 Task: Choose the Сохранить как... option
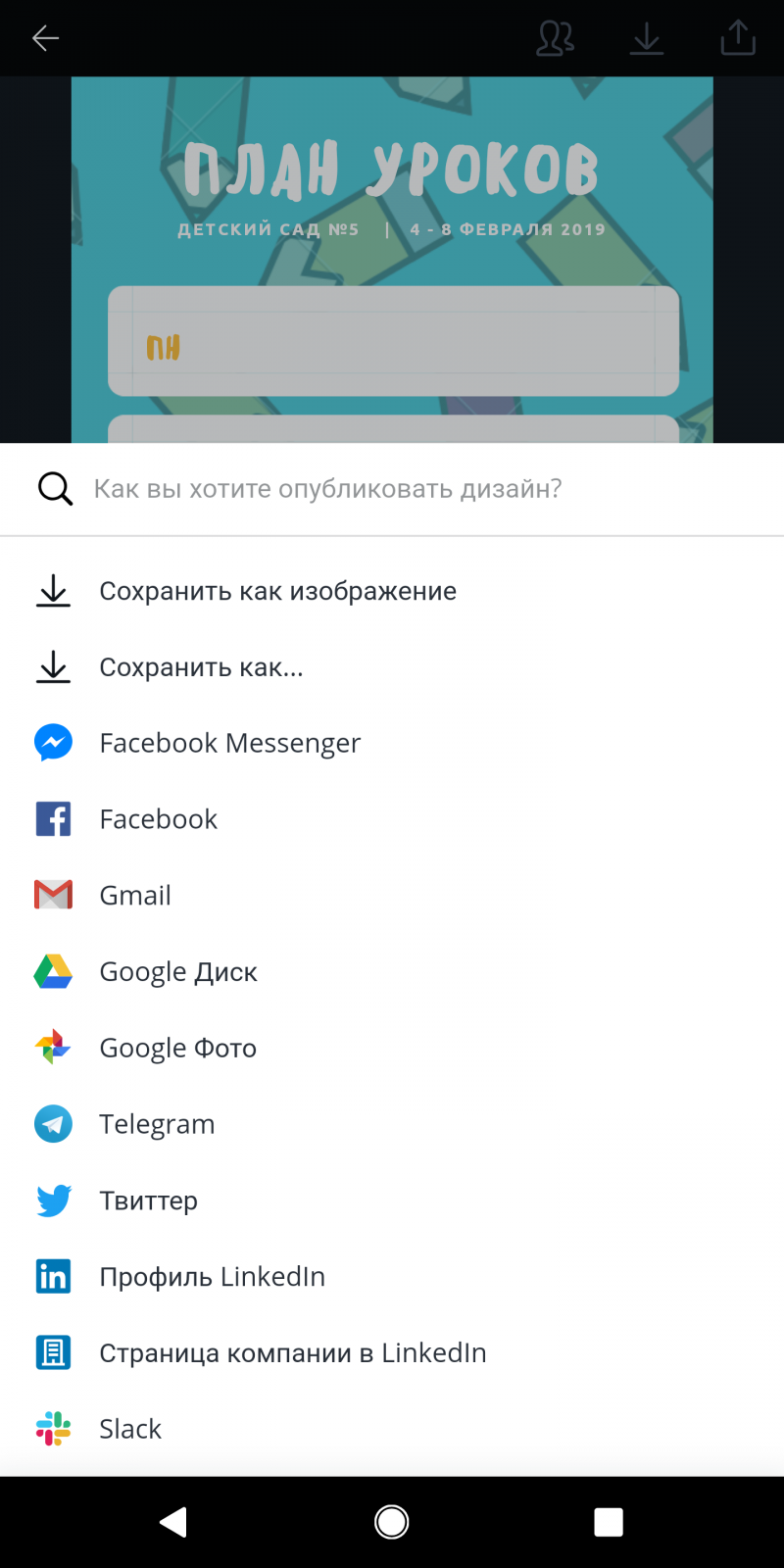(x=392, y=667)
